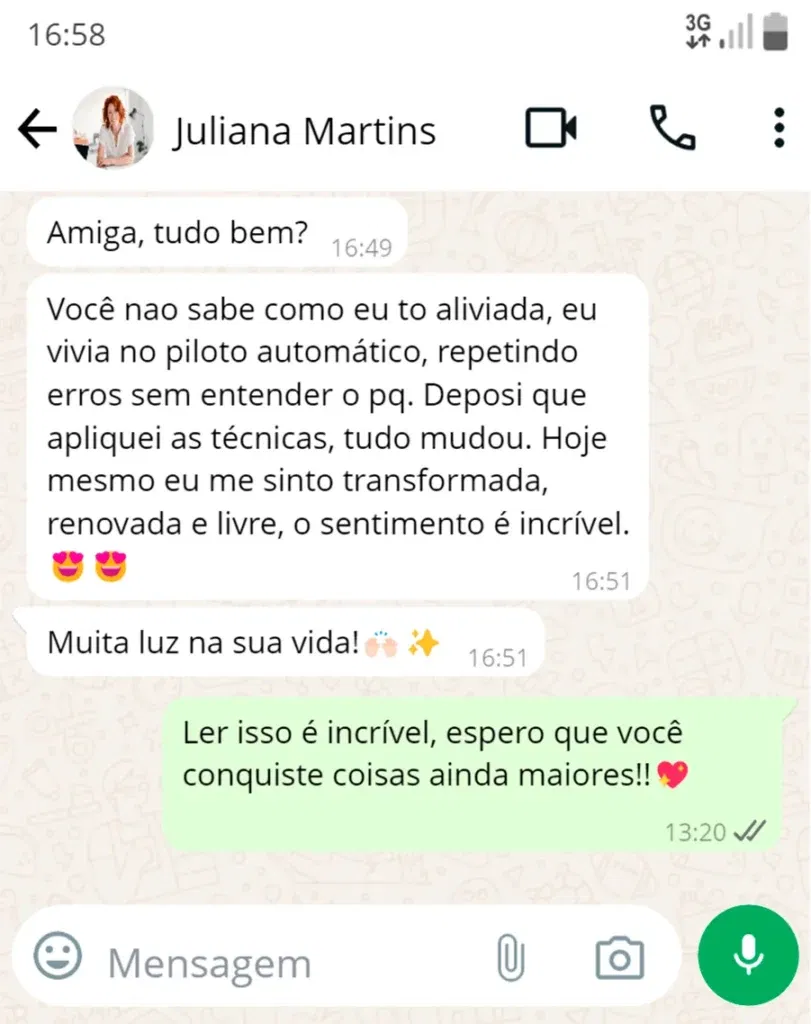Go back to the chats list
811x1024 pixels.
(x=37, y=129)
